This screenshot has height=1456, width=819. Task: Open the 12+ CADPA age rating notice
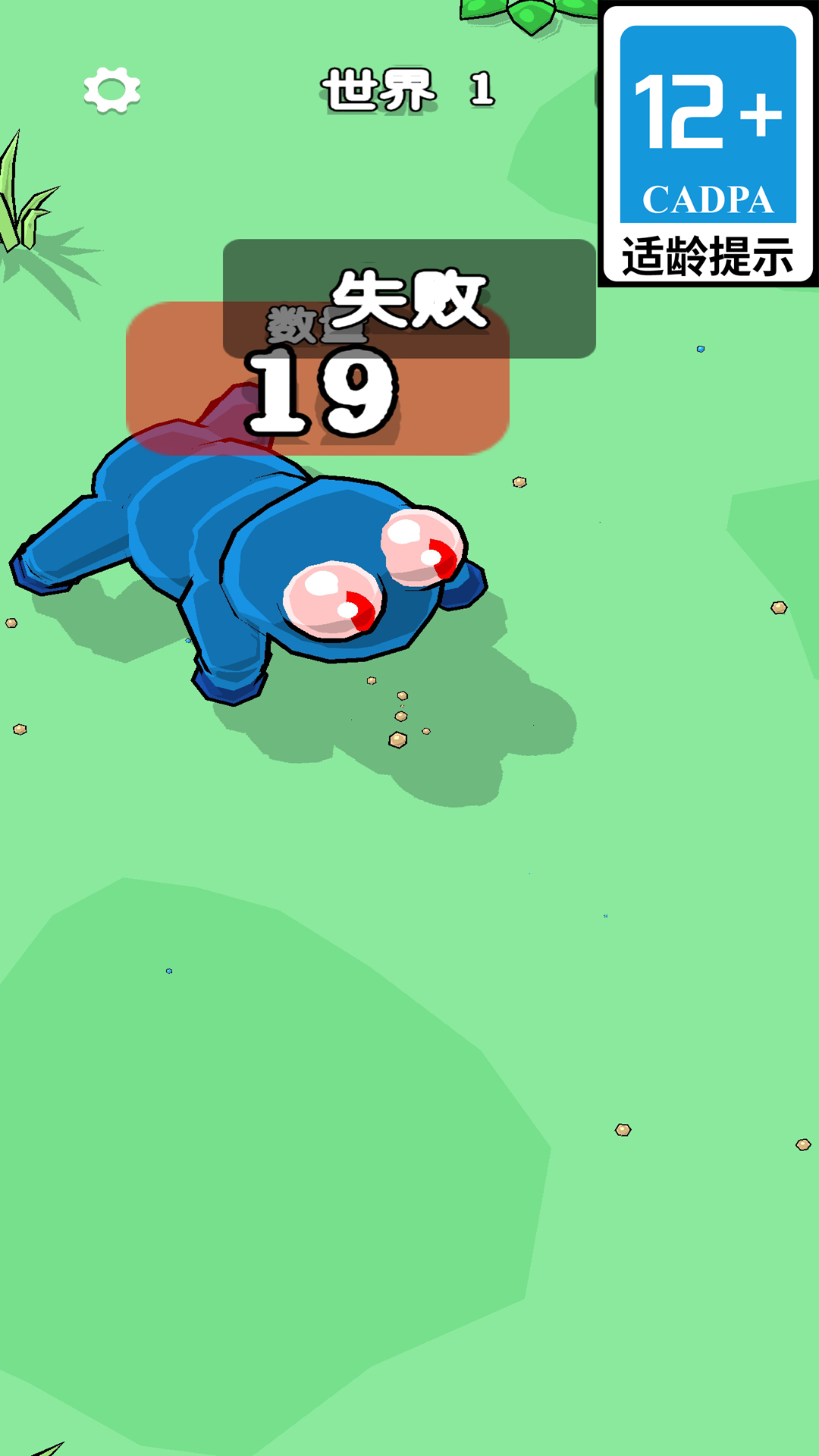tap(708, 143)
